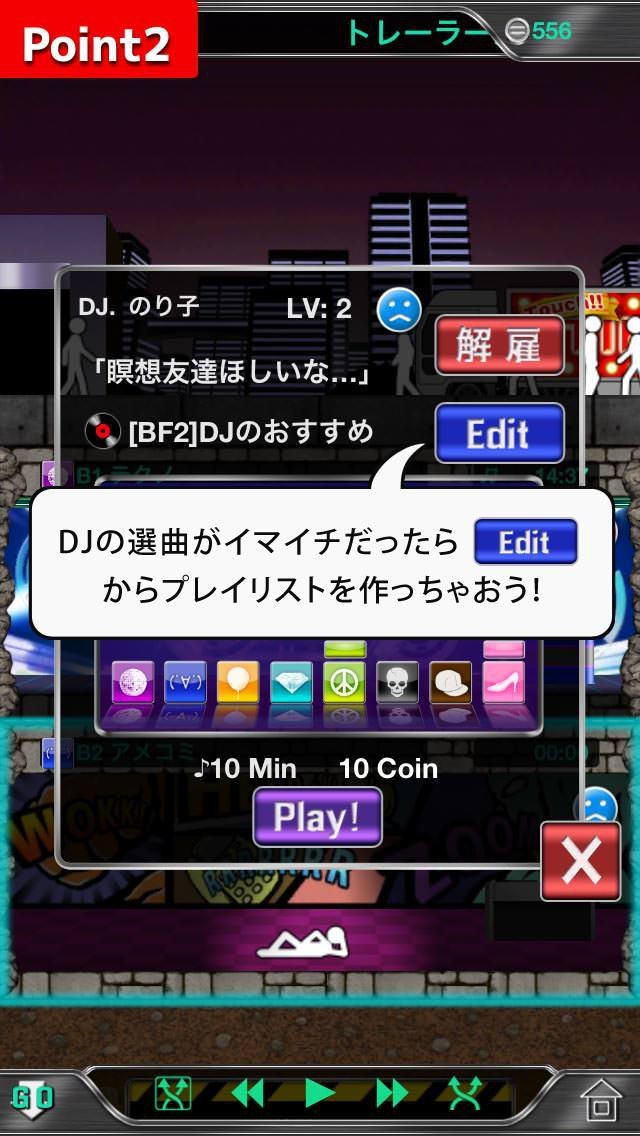Select the pink high heel genre icon
The width and height of the screenshot is (640, 1136).
pyautogui.click(x=504, y=682)
